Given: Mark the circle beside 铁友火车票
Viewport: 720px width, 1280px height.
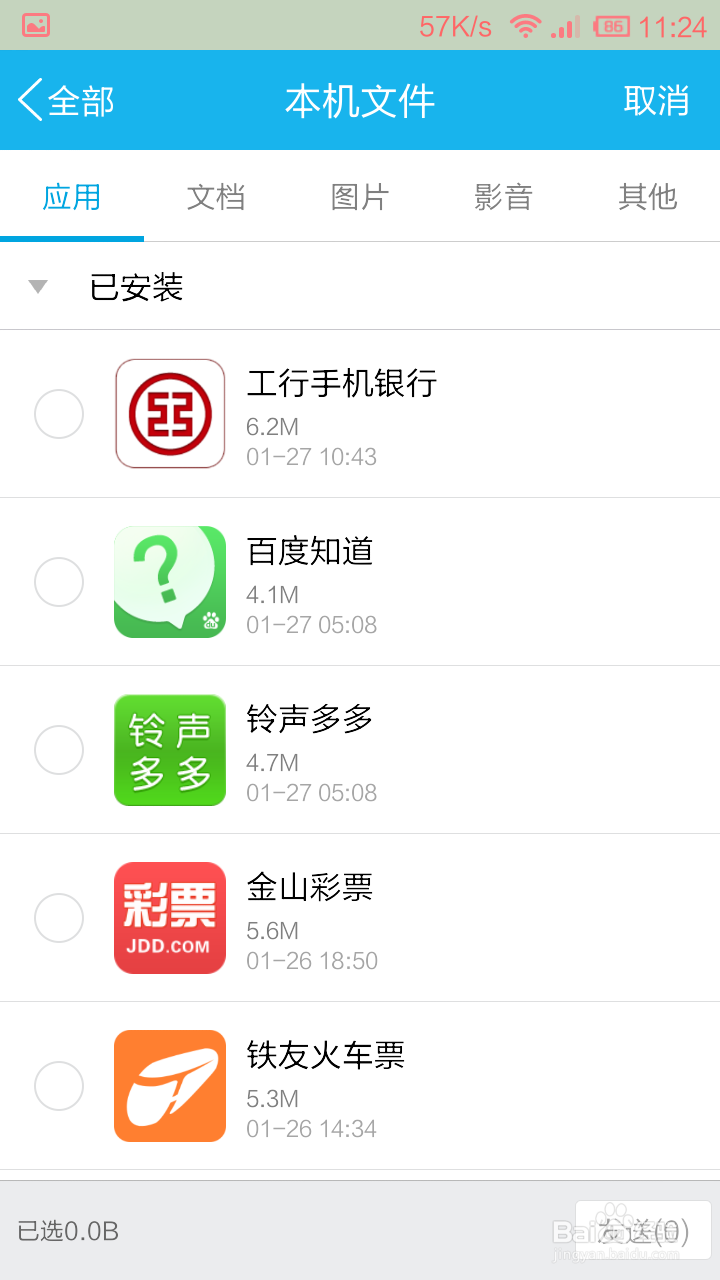Looking at the screenshot, I should click(x=59, y=1085).
